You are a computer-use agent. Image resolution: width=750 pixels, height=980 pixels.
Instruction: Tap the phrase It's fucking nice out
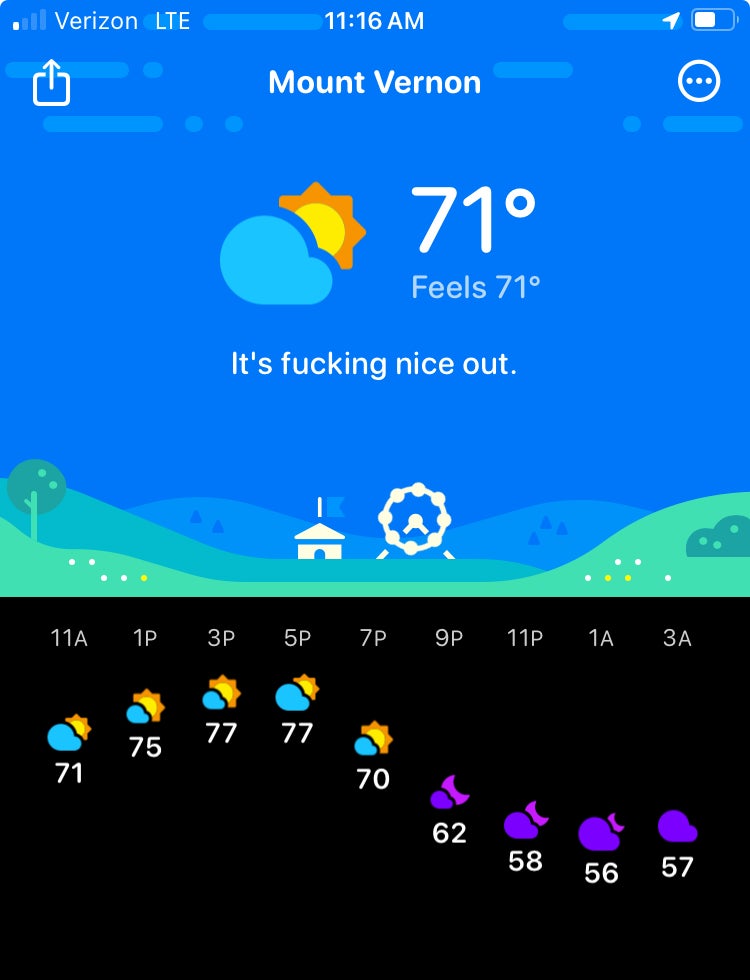tap(374, 363)
